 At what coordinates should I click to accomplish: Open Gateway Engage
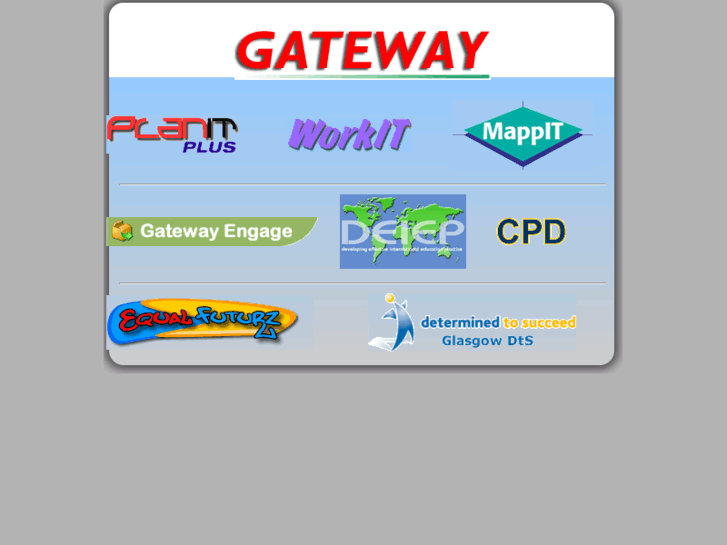pos(210,232)
